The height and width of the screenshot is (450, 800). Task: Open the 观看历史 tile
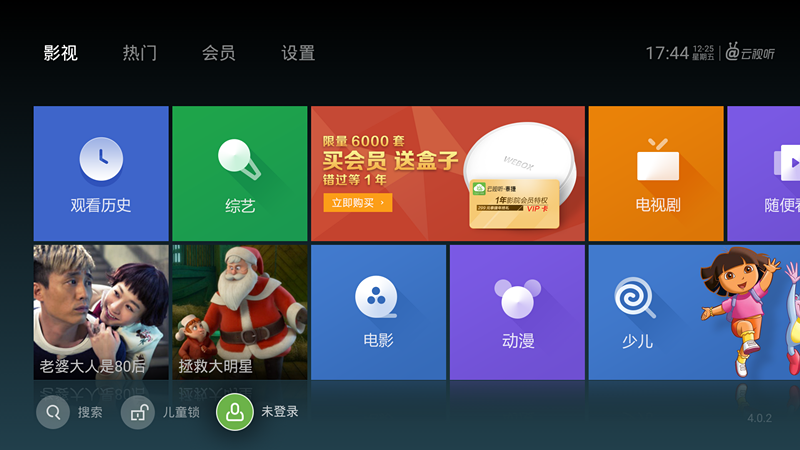point(101,174)
